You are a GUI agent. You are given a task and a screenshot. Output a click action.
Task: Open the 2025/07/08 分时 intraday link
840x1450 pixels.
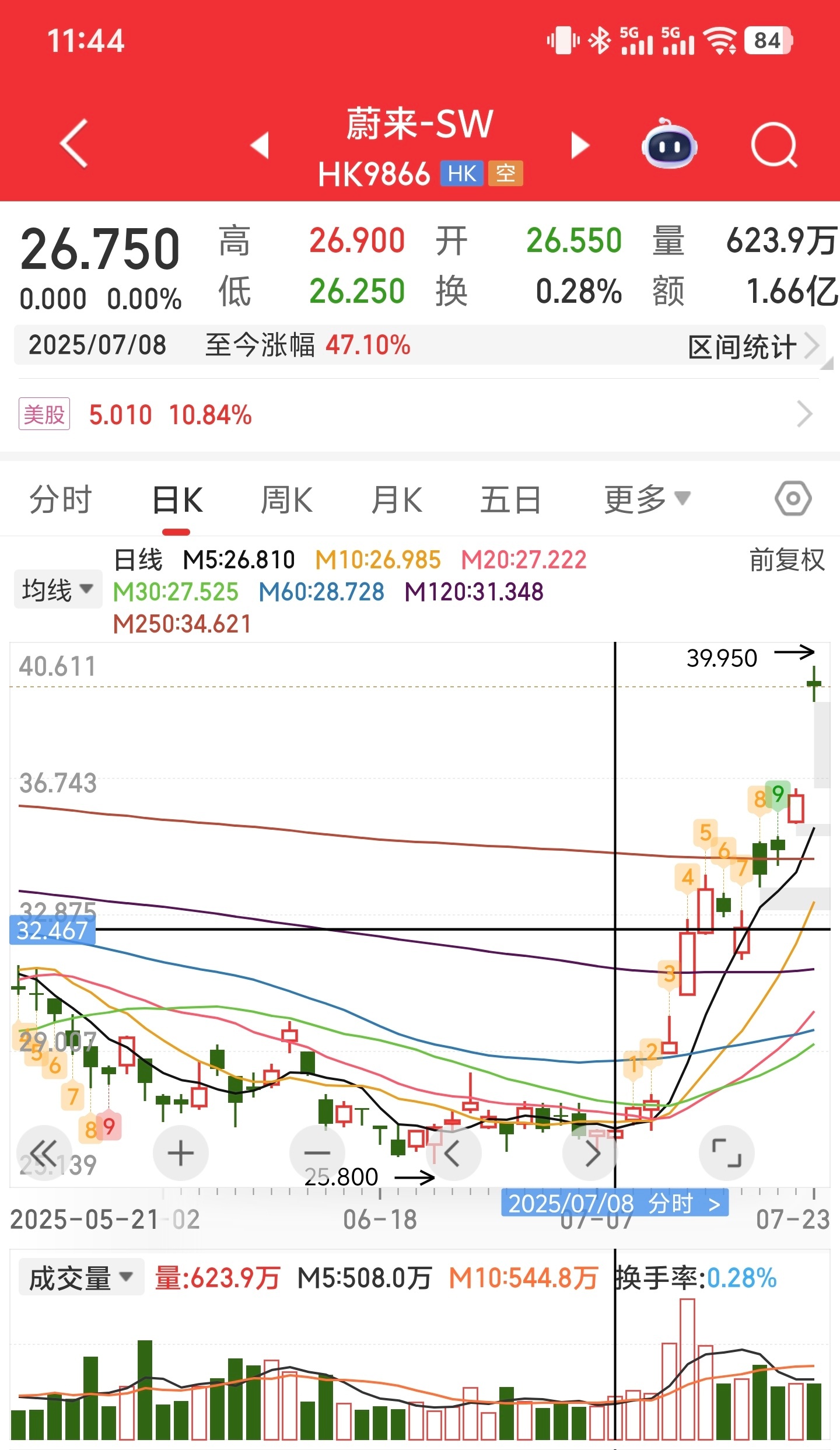pos(615,1203)
